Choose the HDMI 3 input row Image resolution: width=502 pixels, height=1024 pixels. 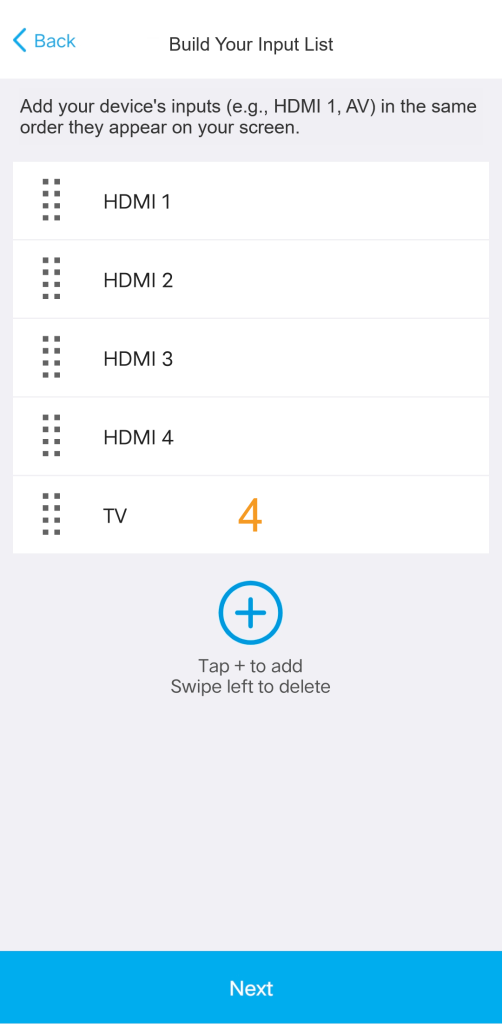251,358
